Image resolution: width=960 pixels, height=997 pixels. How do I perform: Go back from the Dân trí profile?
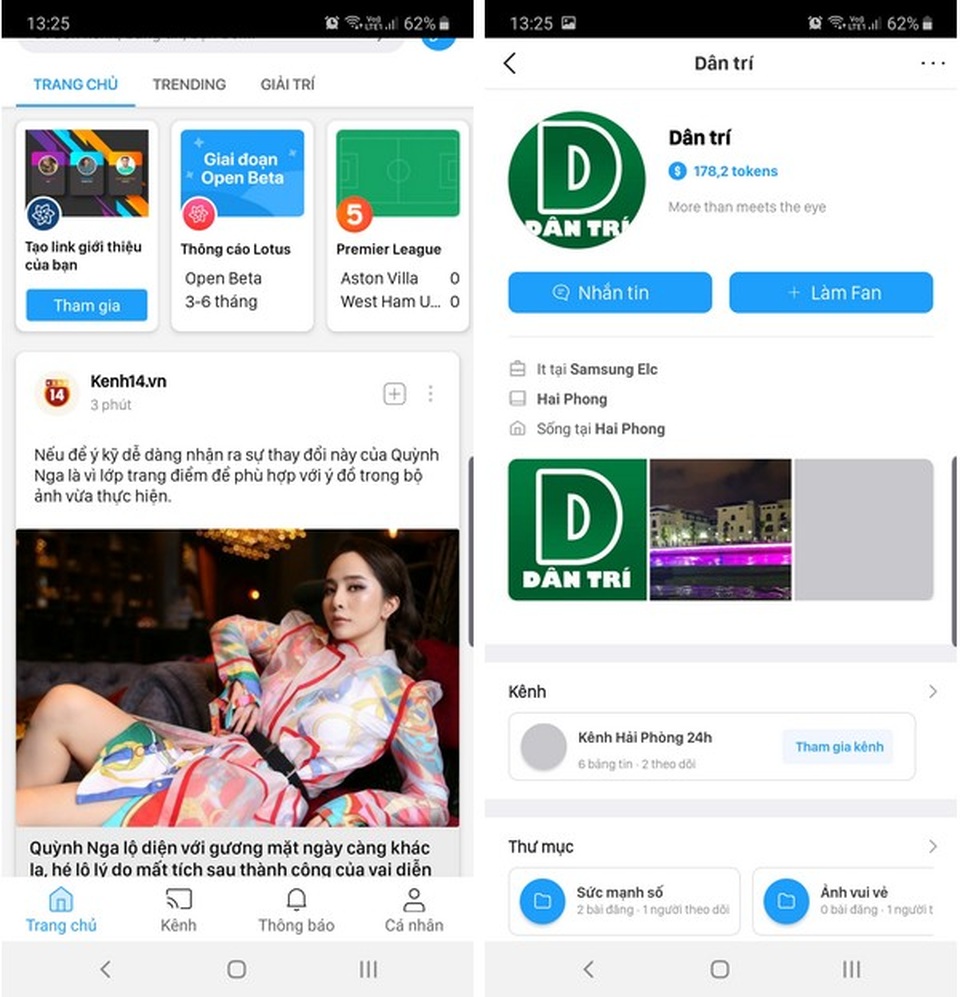[x=510, y=63]
